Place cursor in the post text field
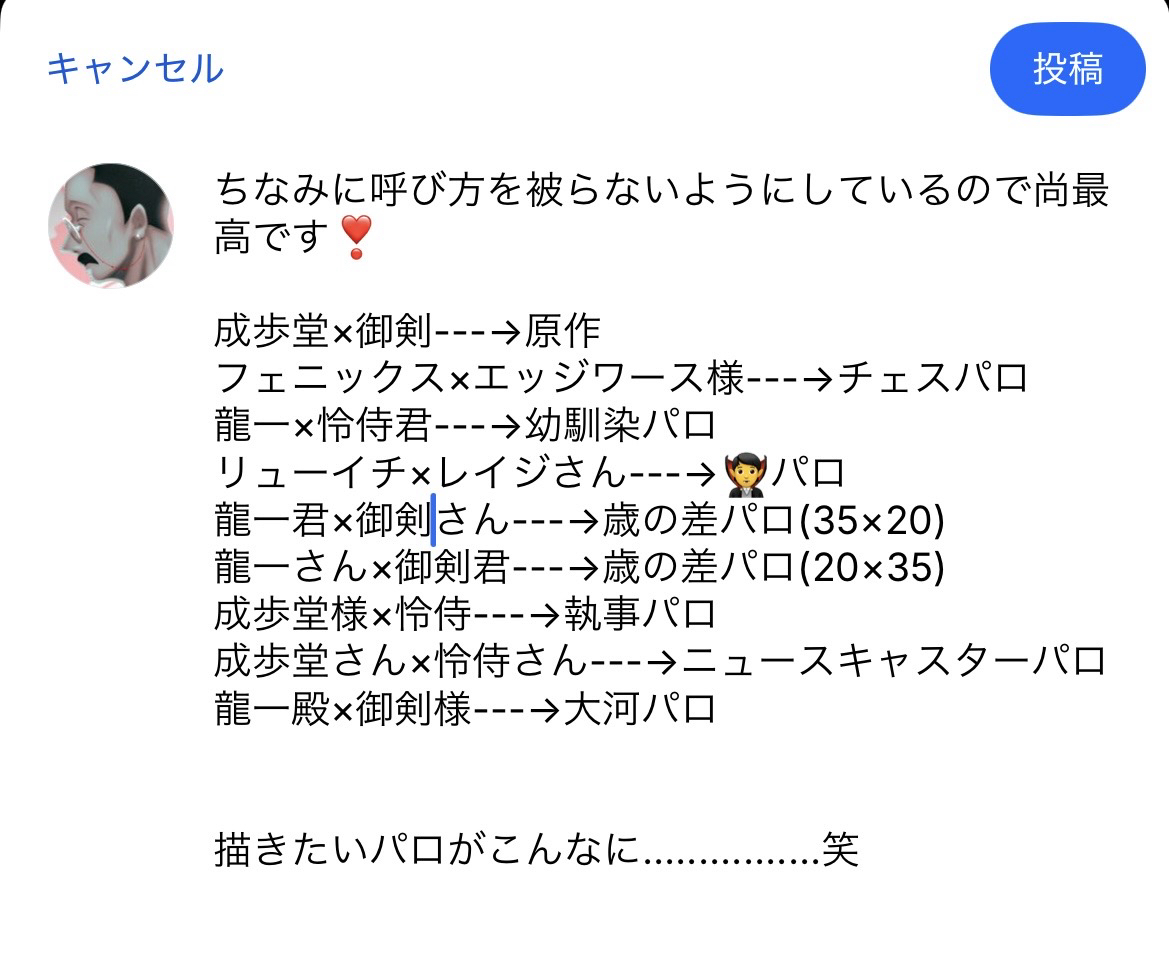This screenshot has width=1169, height=970. pyautogui.click(x=660, y=520)
